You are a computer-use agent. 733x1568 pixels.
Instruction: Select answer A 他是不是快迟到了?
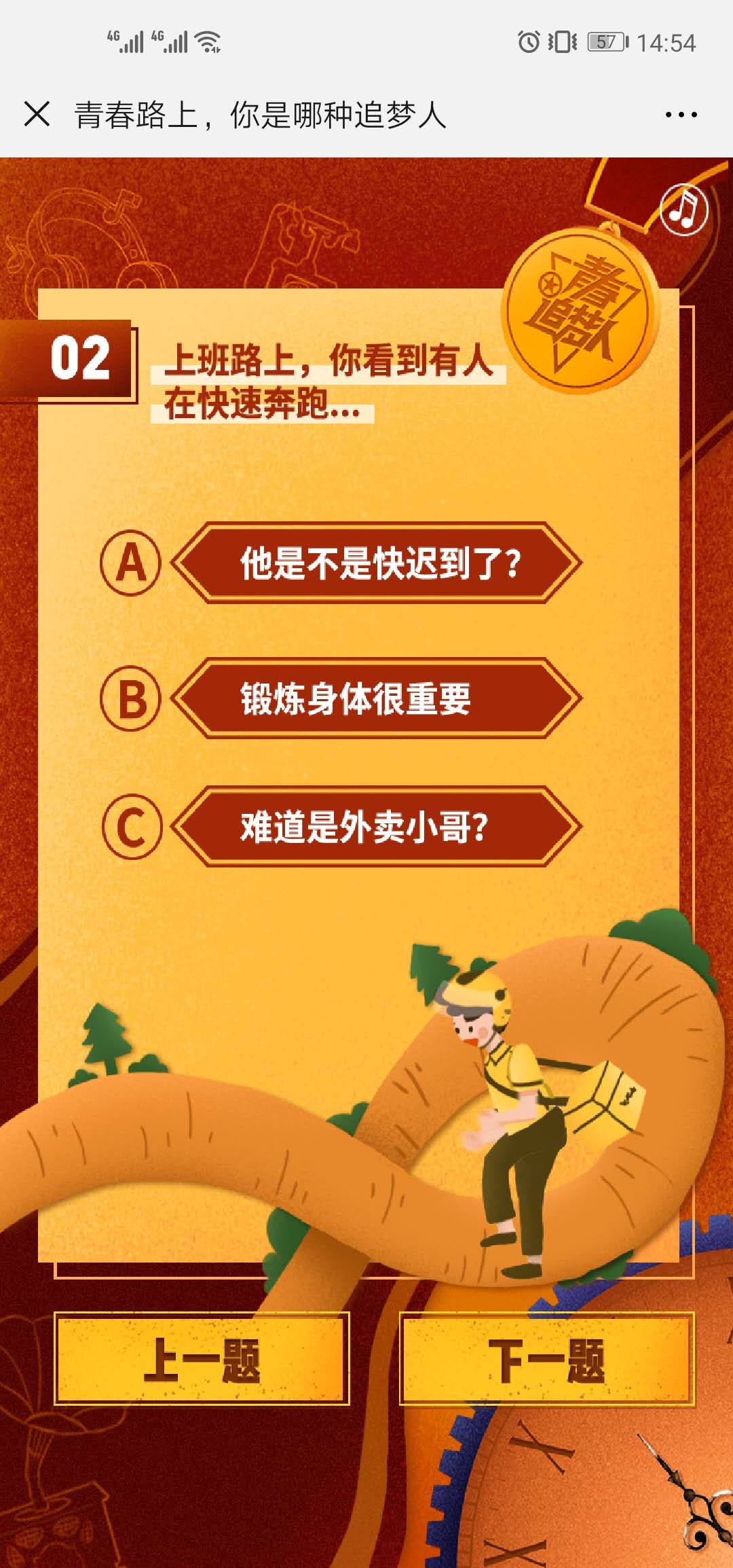[377, 563]
